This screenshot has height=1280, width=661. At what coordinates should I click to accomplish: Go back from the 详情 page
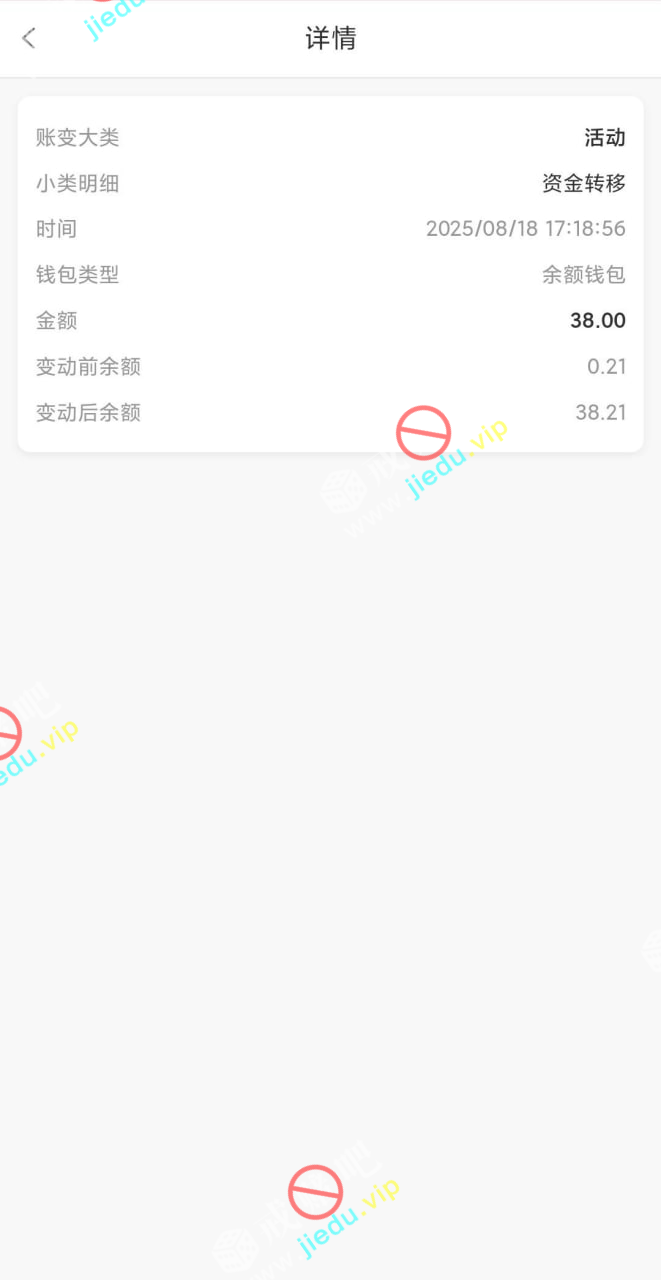coord(29,39)
